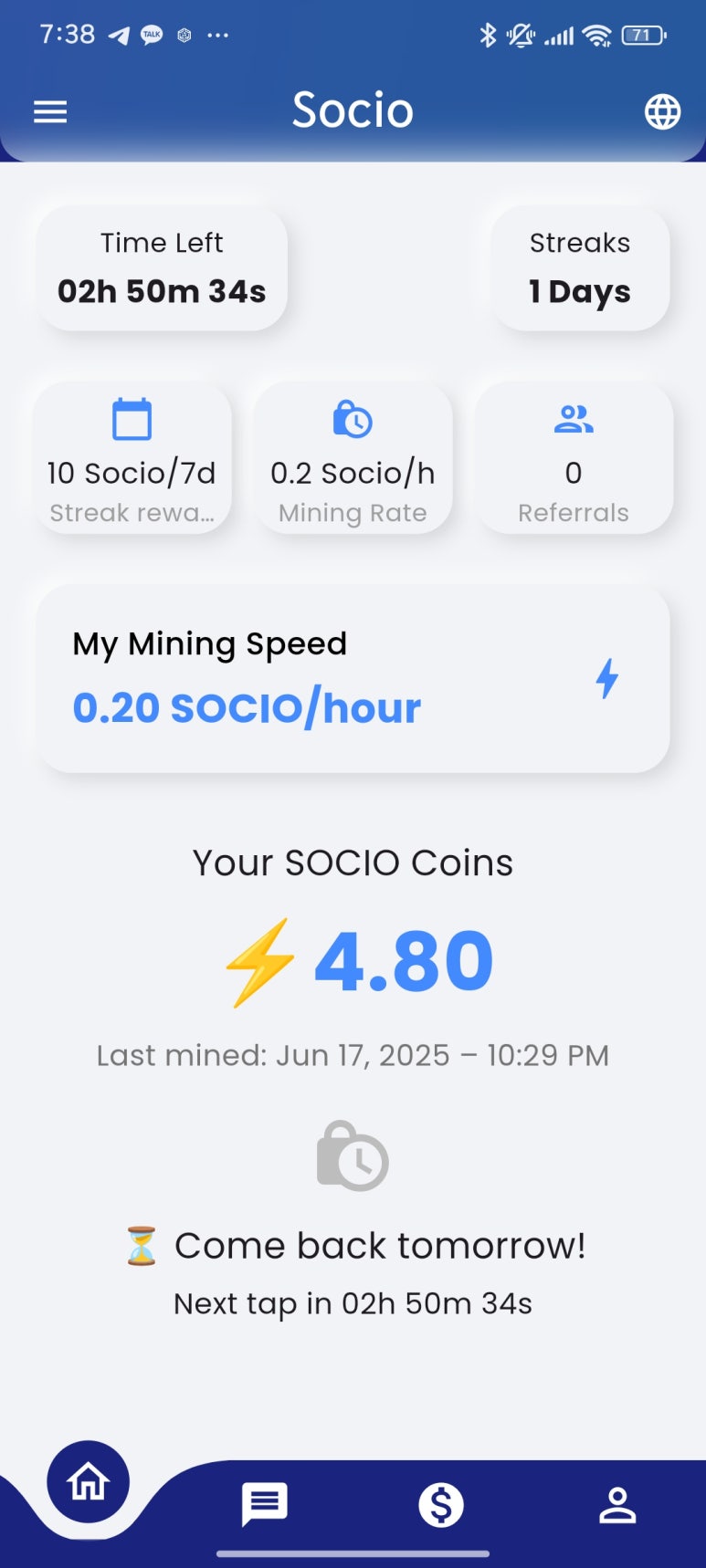
Task: Open the hamburger drawer menu
Action: pos(50,111)
